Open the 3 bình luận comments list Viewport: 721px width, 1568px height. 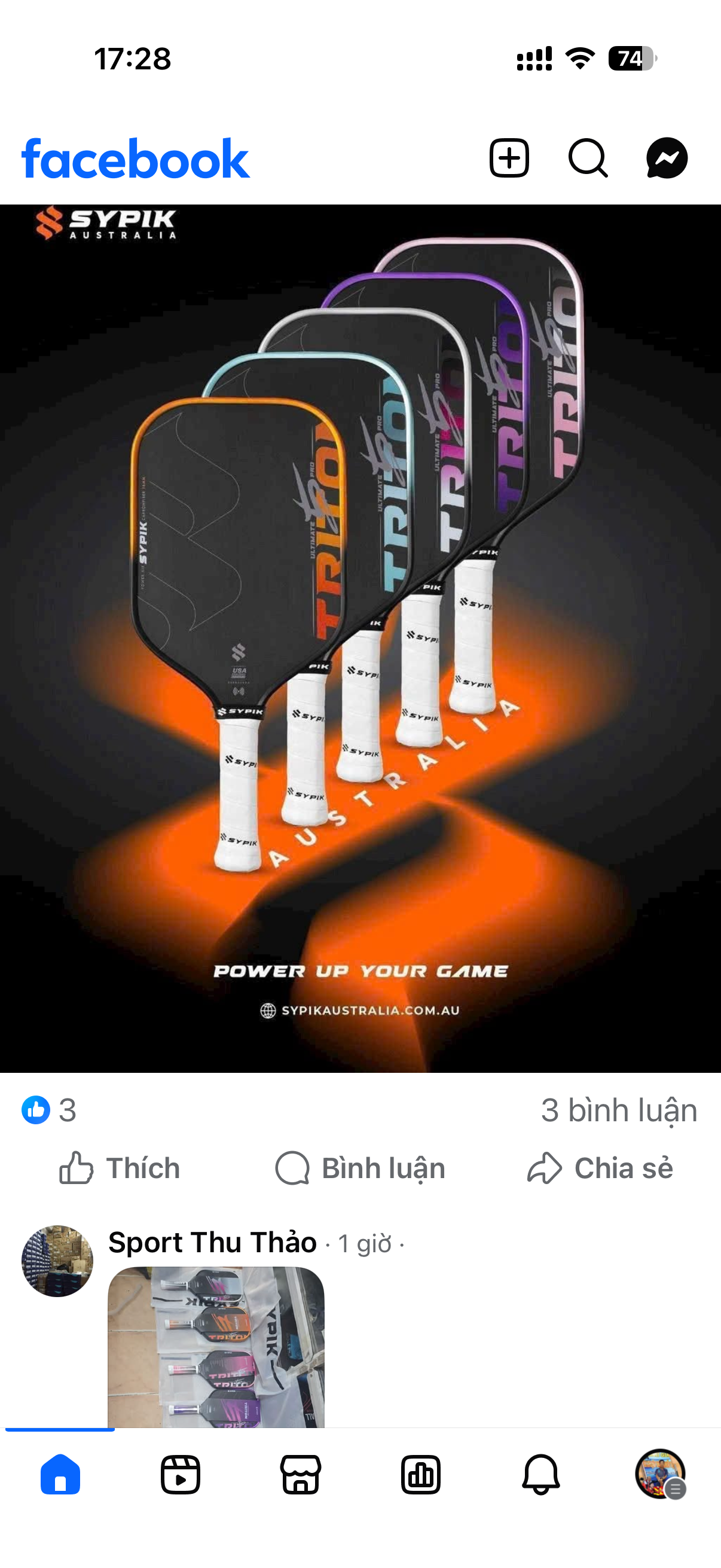619,1111
